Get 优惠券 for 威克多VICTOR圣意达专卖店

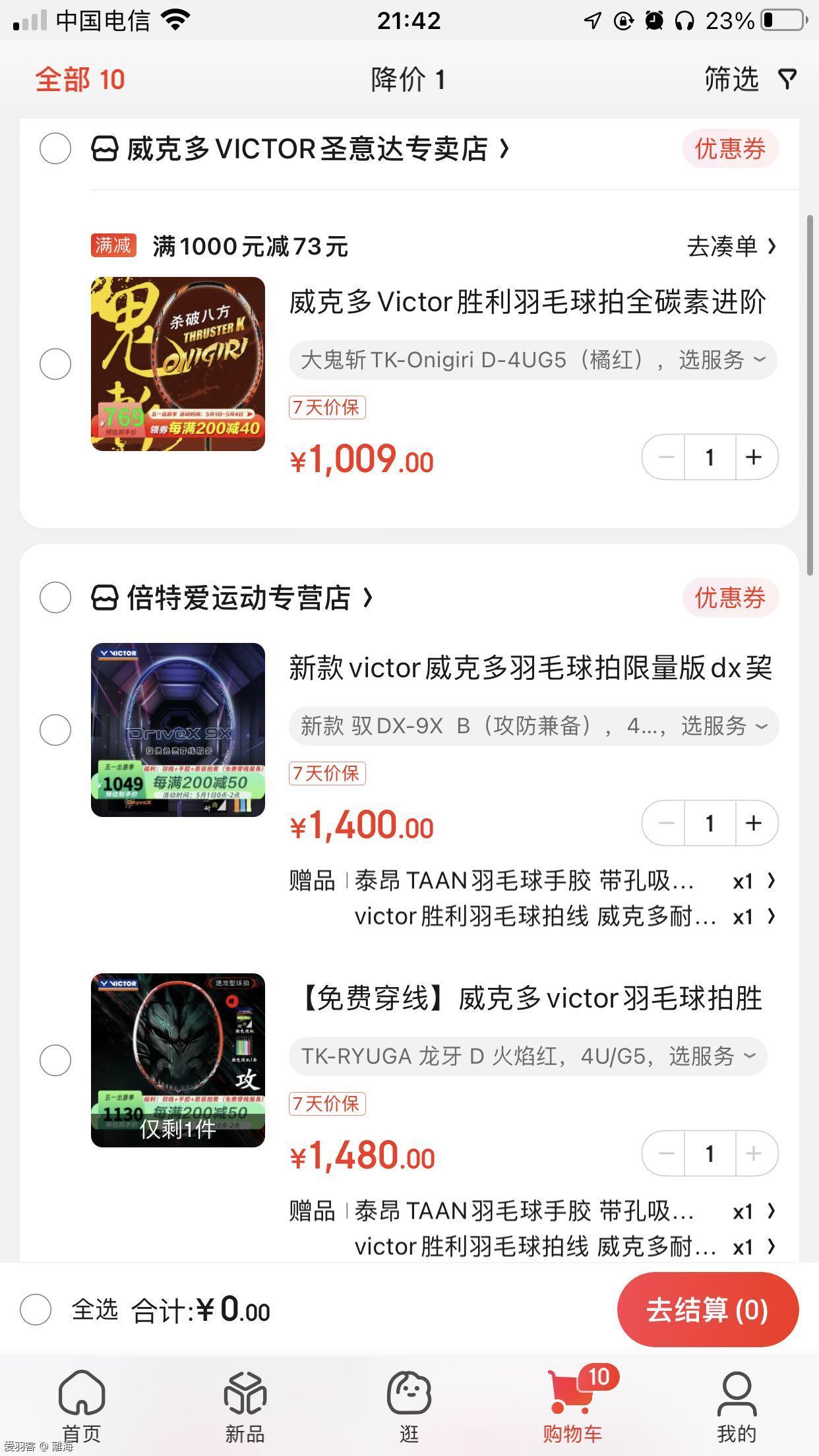tap(730, 149)
